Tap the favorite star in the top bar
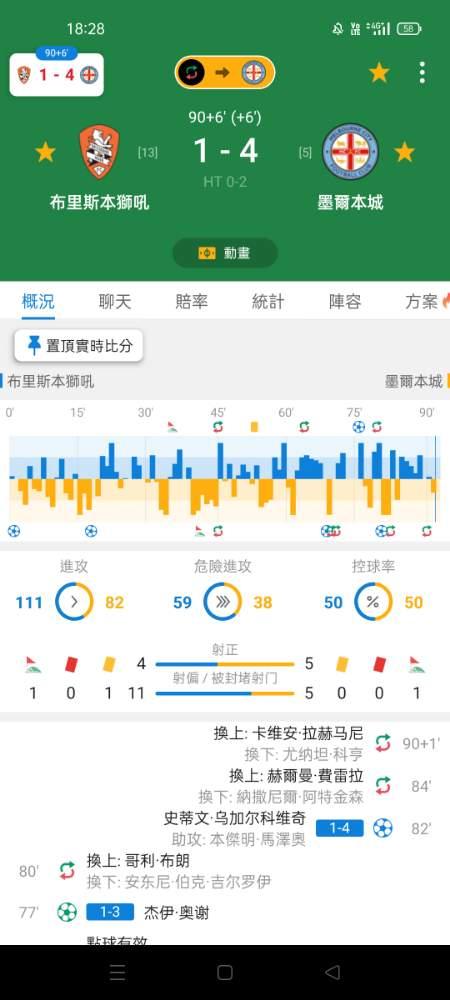Image resolution: width=450 pixels, height=1000 pixels. coord(379,73)
